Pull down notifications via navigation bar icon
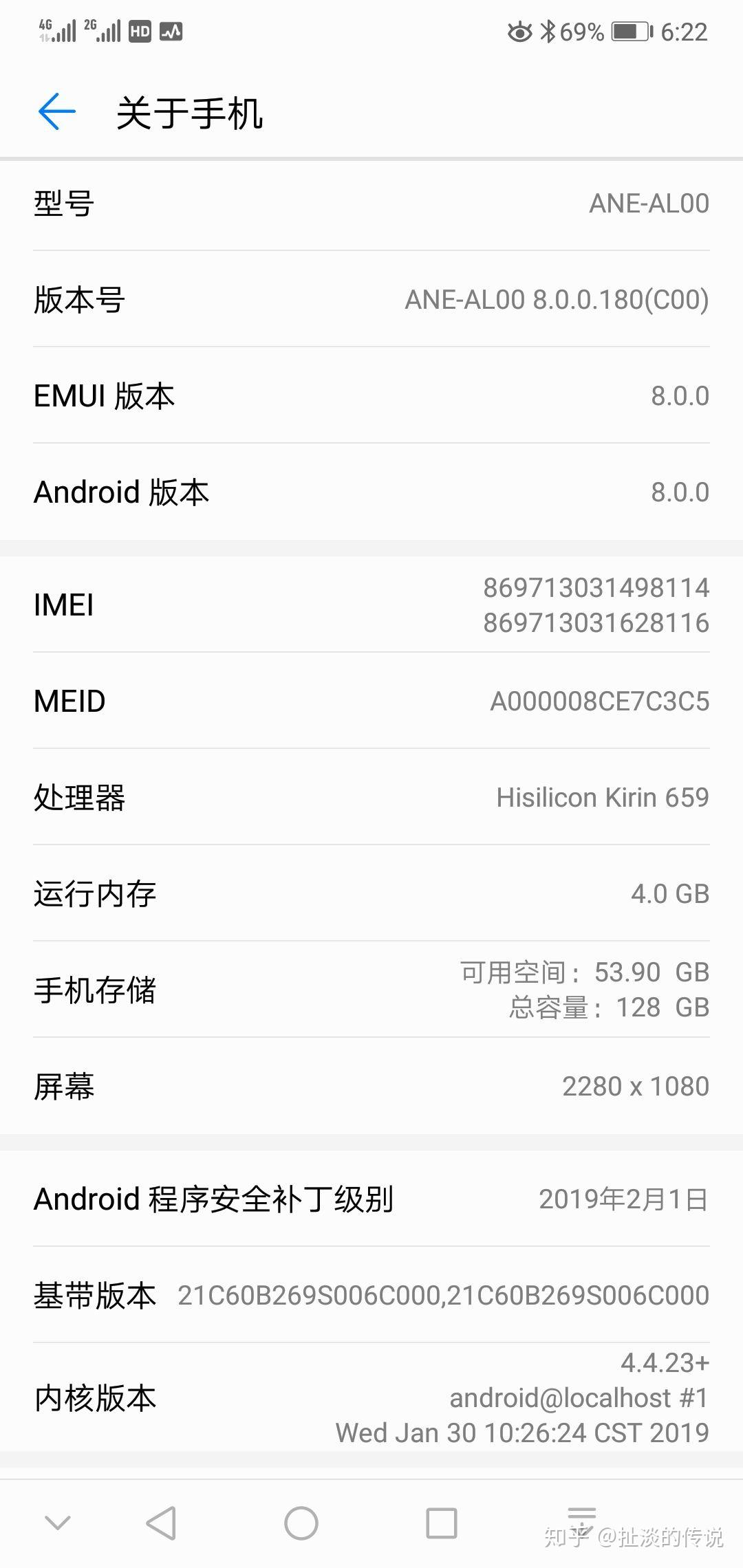This screenshot has height=1568, width=743. click(x=581, y=1520)
